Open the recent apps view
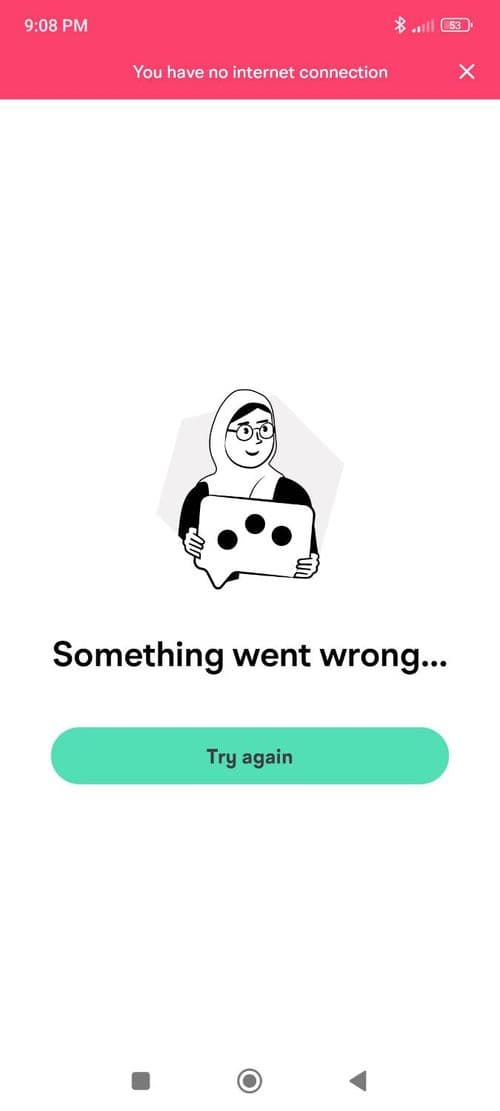Screen dimensions: 500x1111 point(141,1081)
